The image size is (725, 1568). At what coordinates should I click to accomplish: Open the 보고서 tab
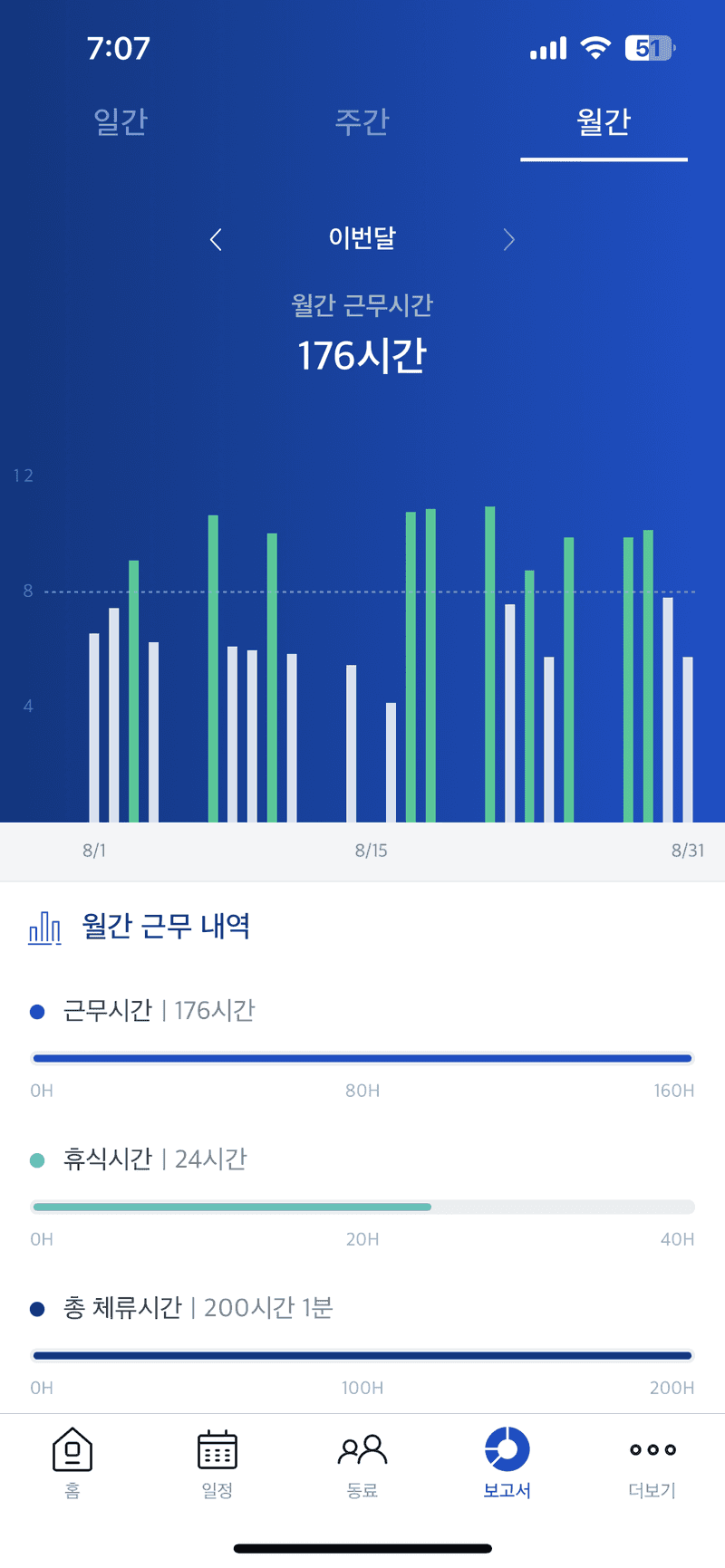(507, 1462)
